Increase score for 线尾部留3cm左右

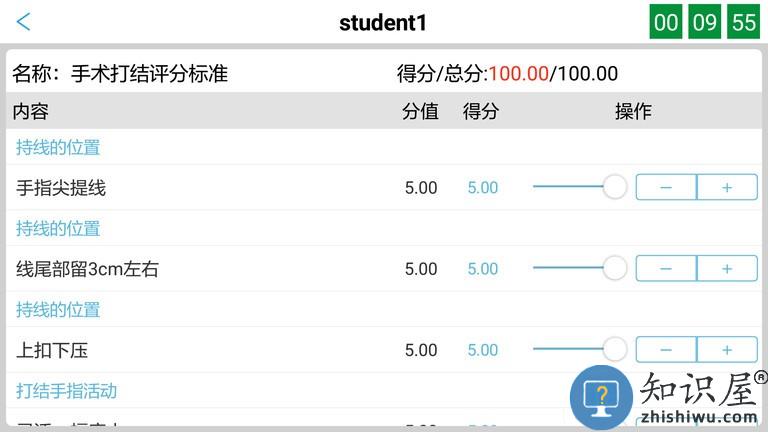tap(727, 268)
